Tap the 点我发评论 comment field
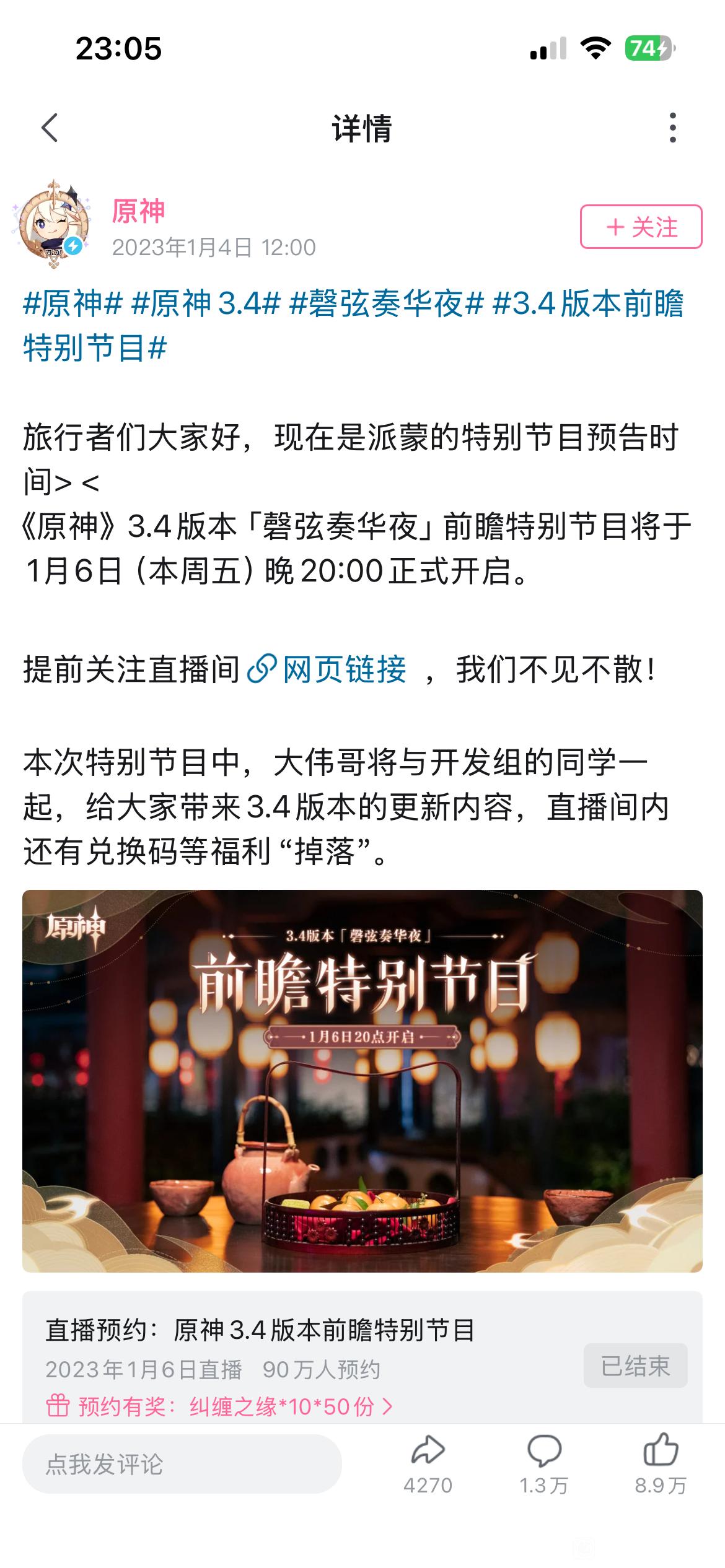This screenshot has width=725, height=1568. 182,1464
